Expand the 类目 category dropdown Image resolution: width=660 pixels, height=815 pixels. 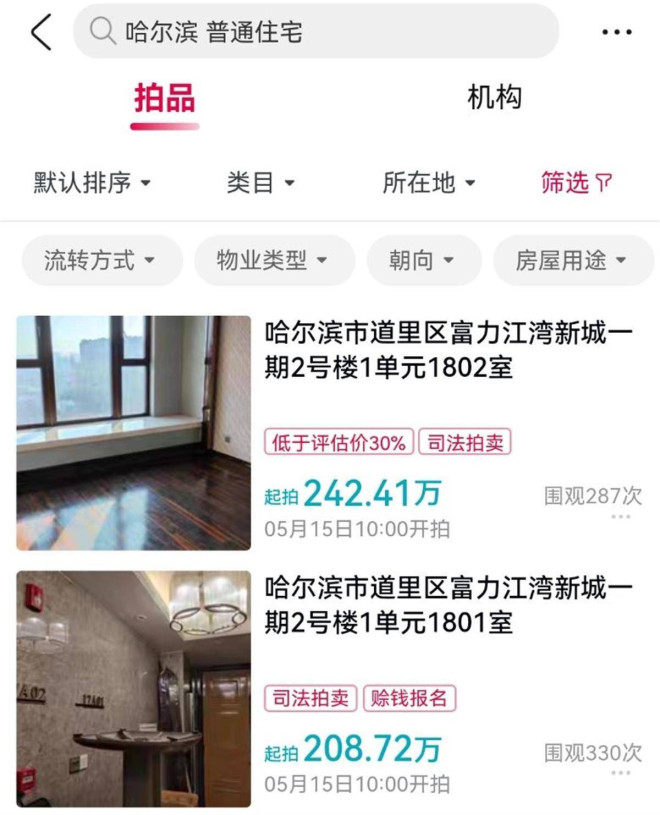coord(261,183)
